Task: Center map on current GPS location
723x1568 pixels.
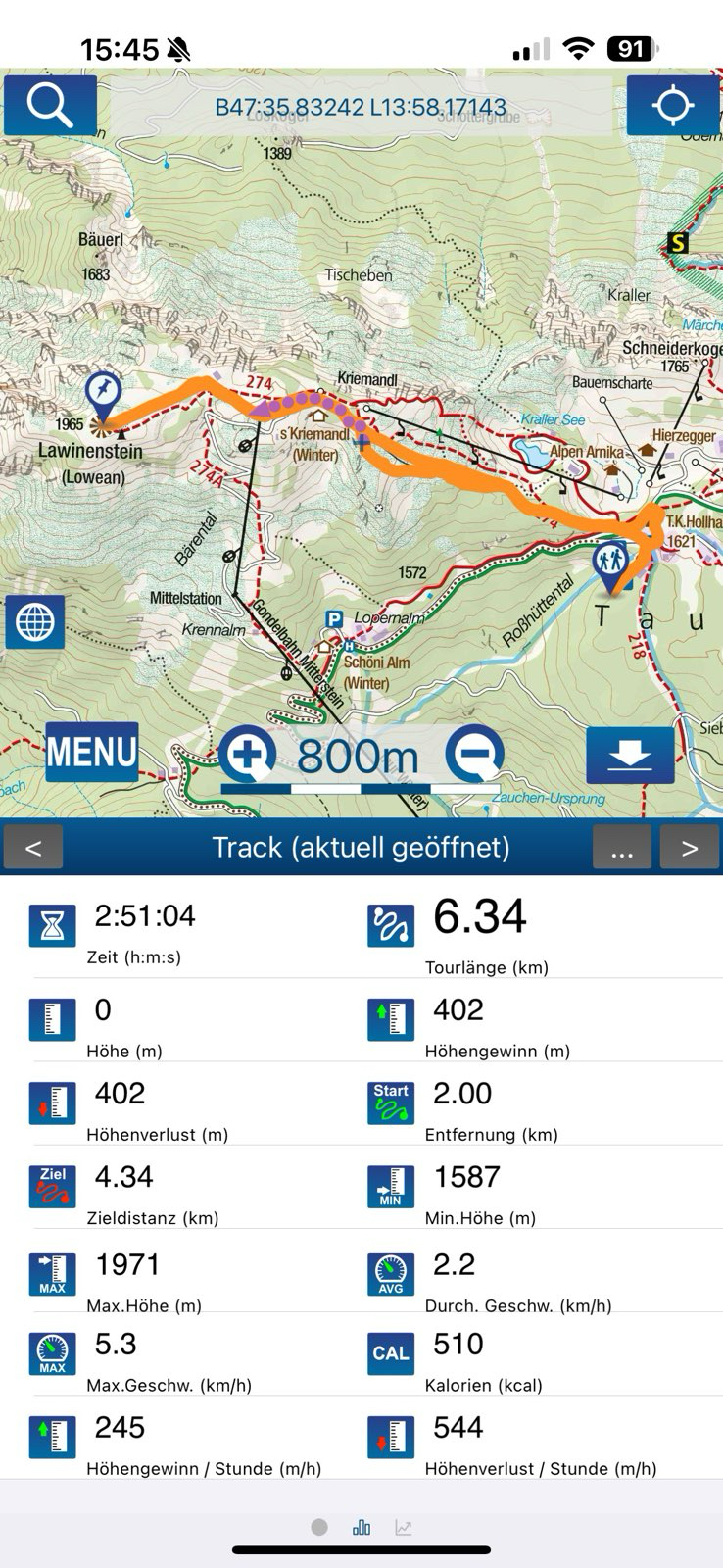Action: [672, 105]
